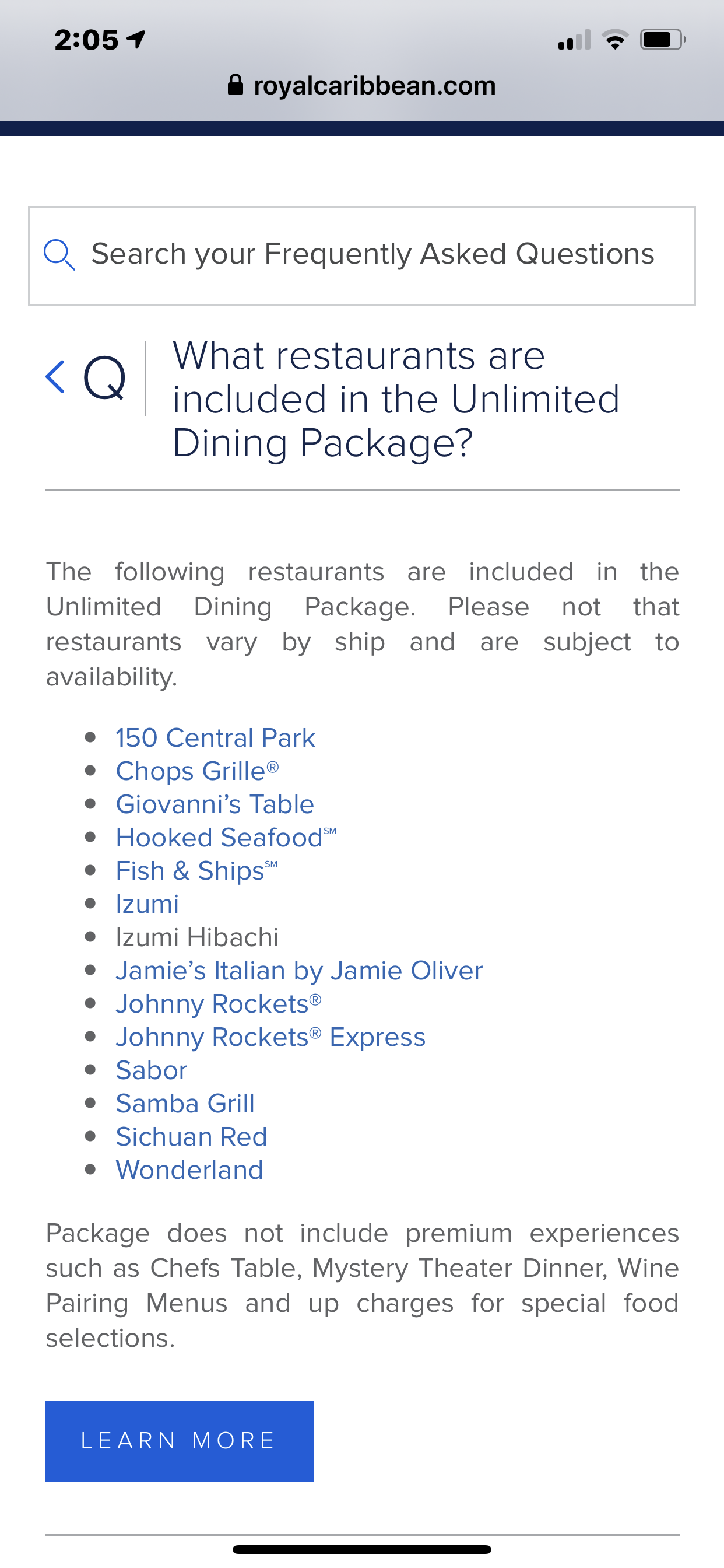Open the Sichuan Red link
724x1568 pixels.
[192, 1137]
